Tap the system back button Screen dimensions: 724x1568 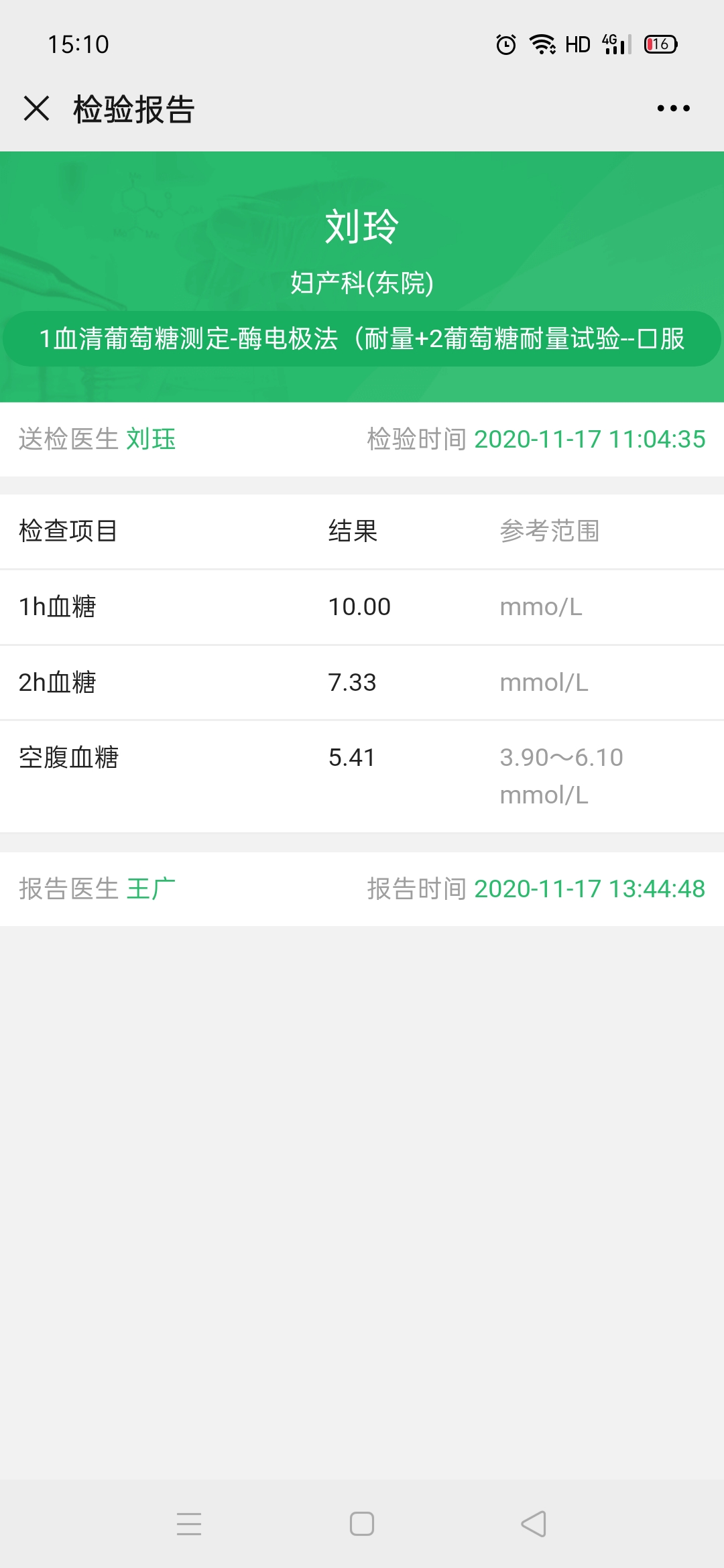point(534,1524)
